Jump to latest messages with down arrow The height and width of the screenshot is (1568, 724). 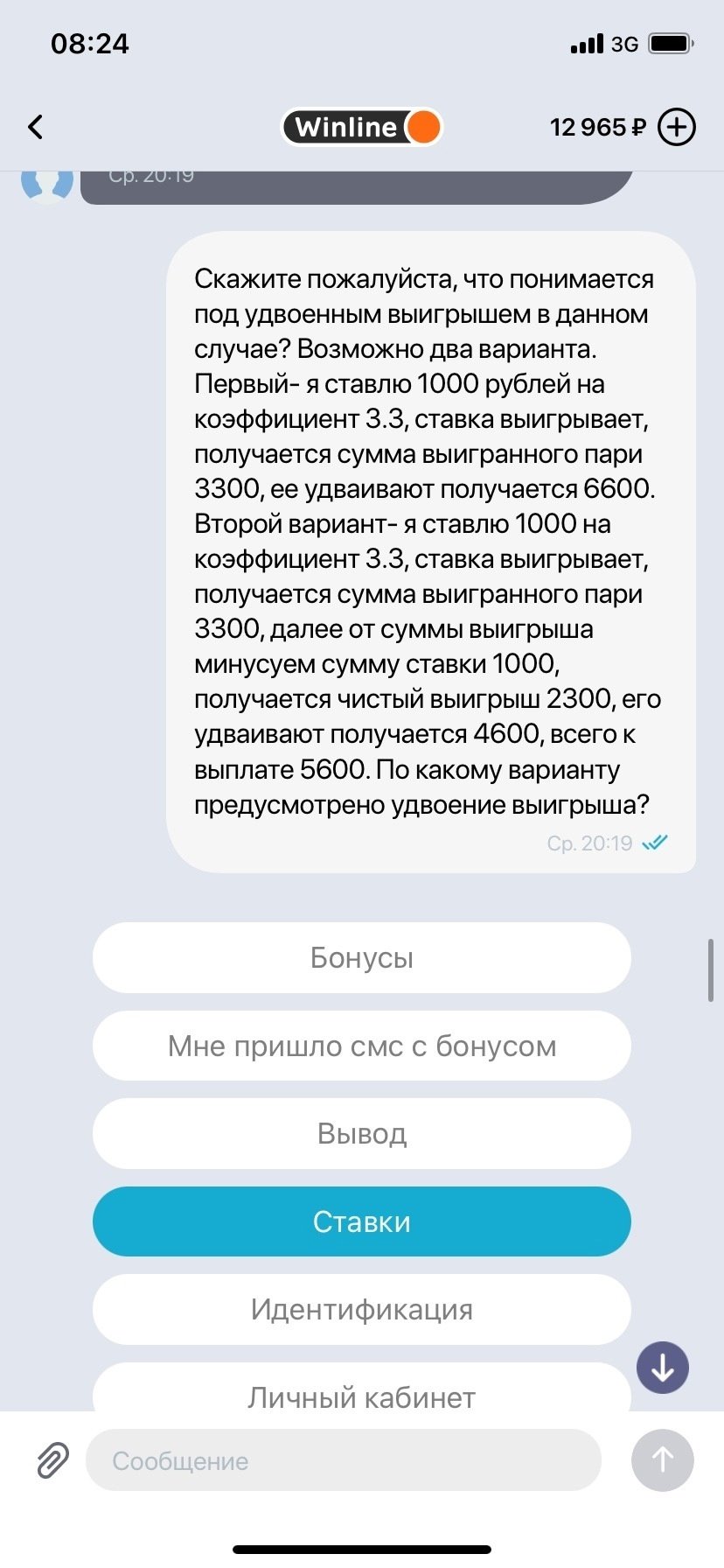pyautogui.click(x=663, y=1368)
